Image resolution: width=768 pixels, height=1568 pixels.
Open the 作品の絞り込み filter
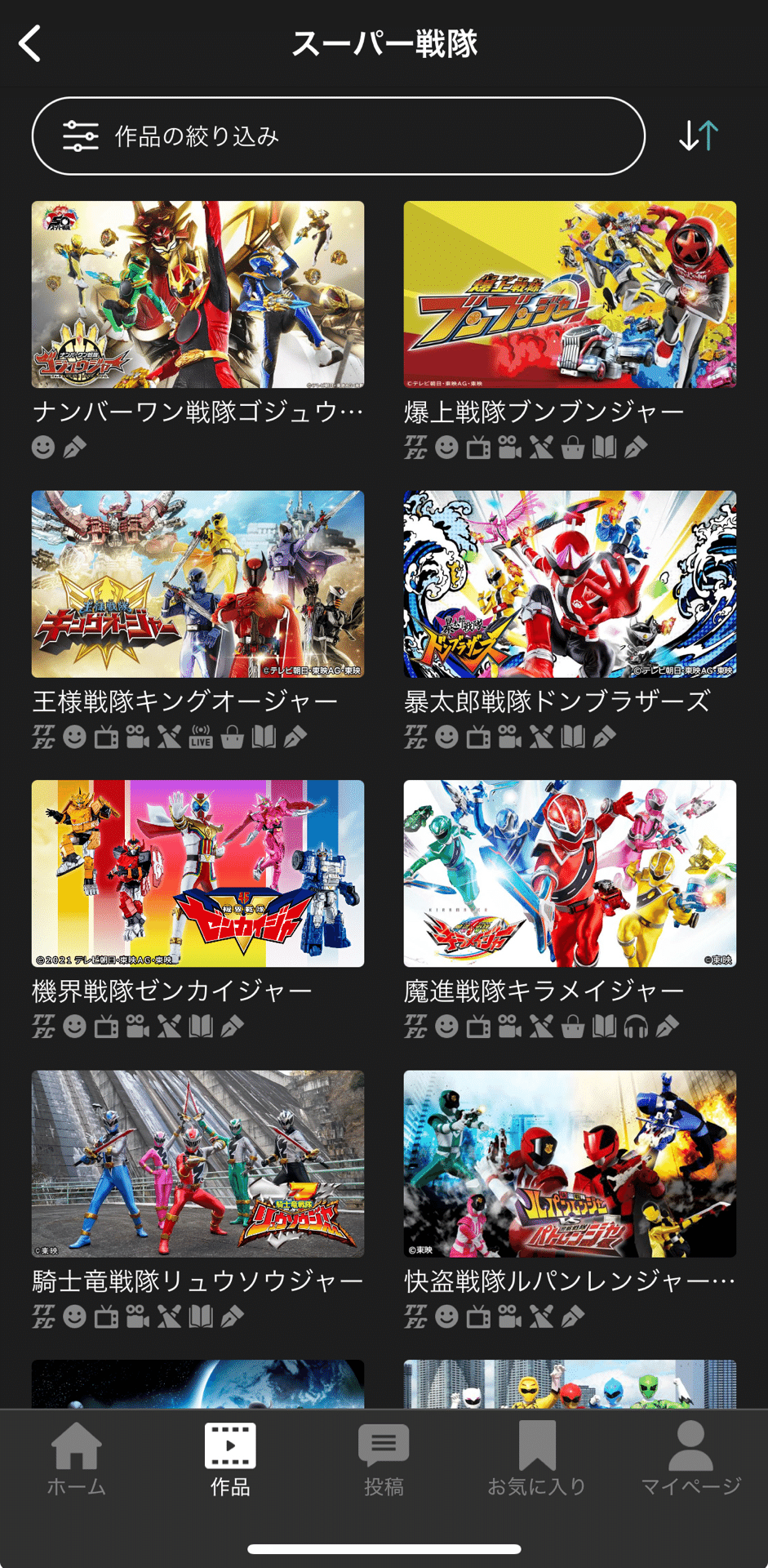coord(339,136)
